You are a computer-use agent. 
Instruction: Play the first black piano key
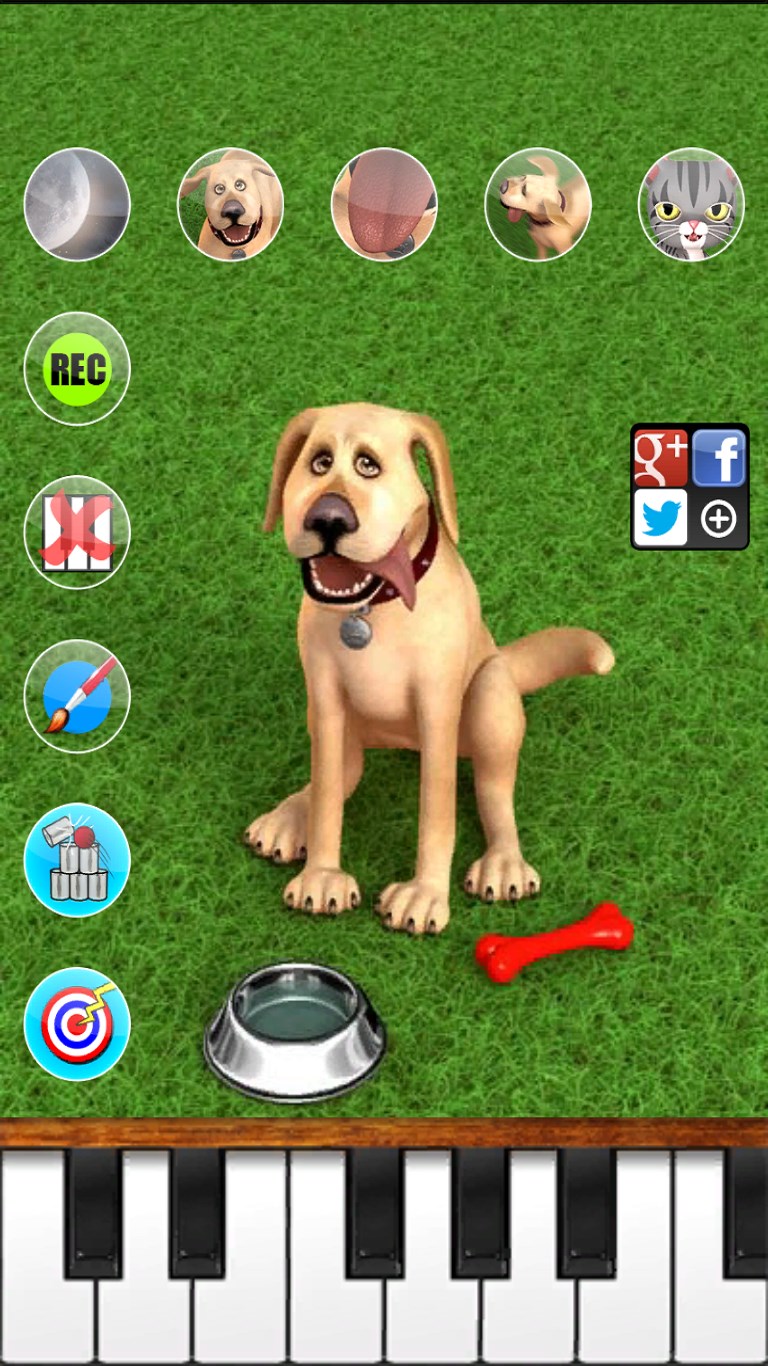93,1210
